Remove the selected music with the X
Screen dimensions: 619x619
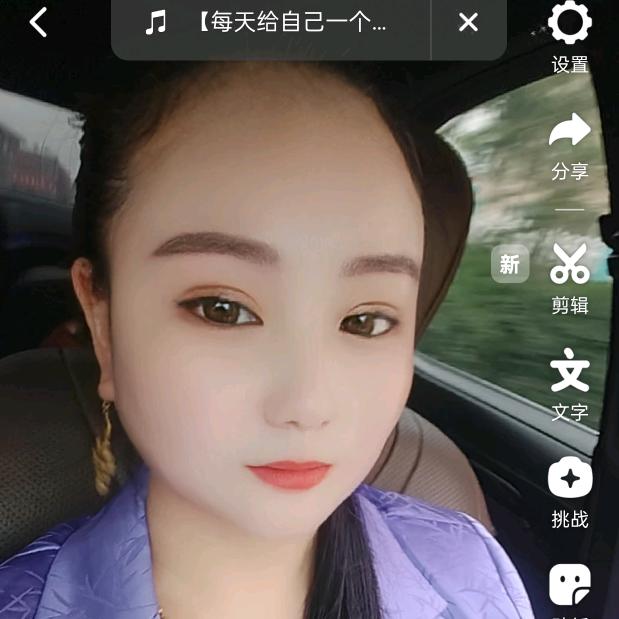click(468, 23)
